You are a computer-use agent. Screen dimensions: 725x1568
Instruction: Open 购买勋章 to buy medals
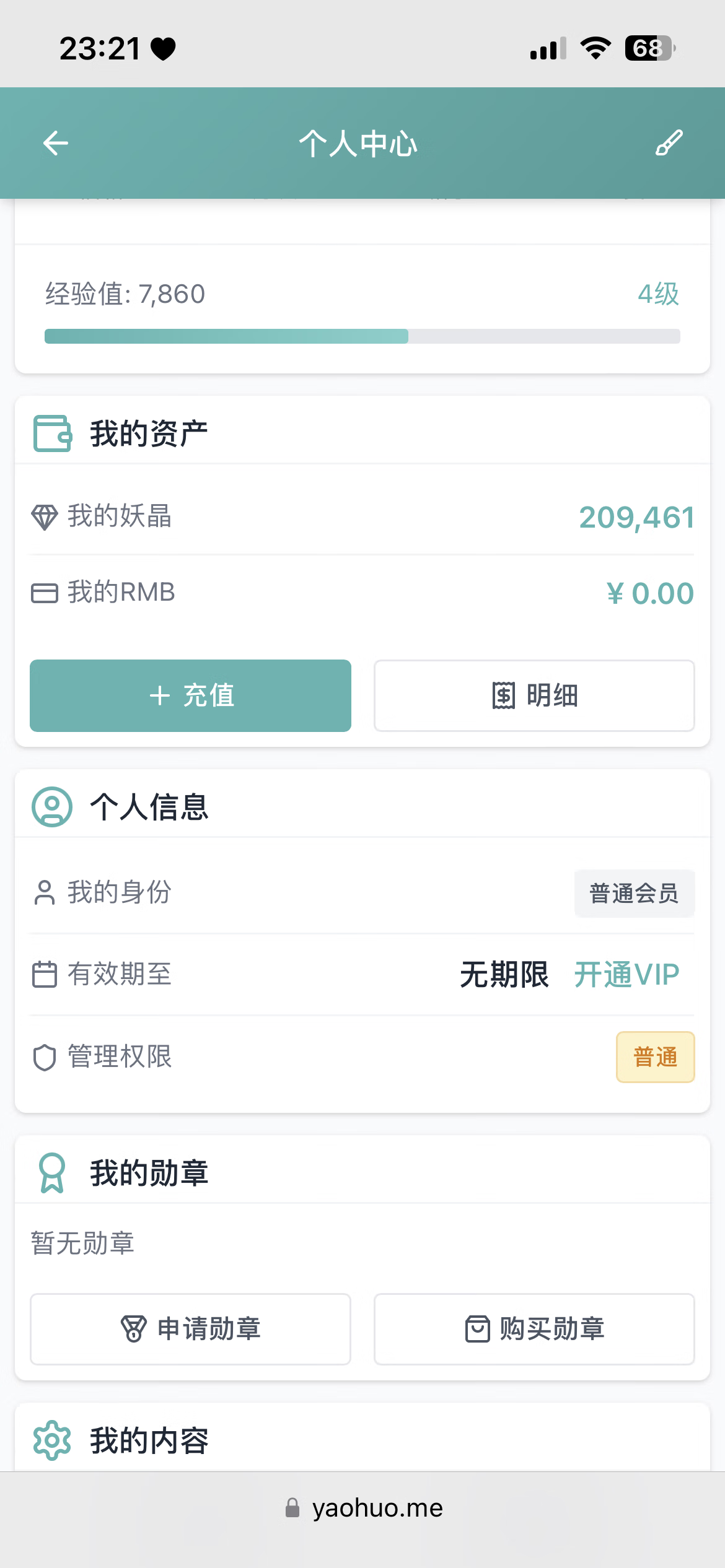click(534, 1329)
